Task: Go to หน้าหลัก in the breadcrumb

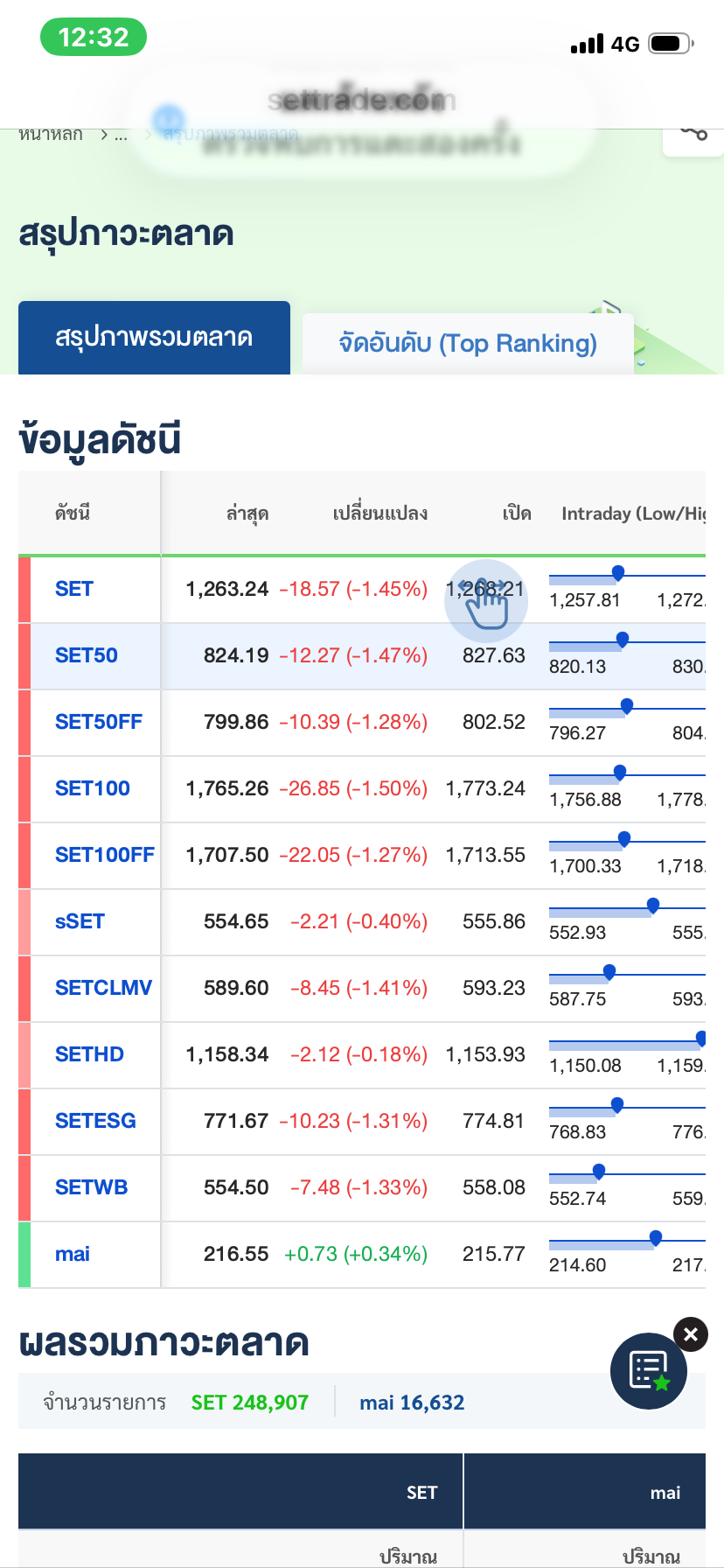Action: pyautogui.click(x=51, y=135)
